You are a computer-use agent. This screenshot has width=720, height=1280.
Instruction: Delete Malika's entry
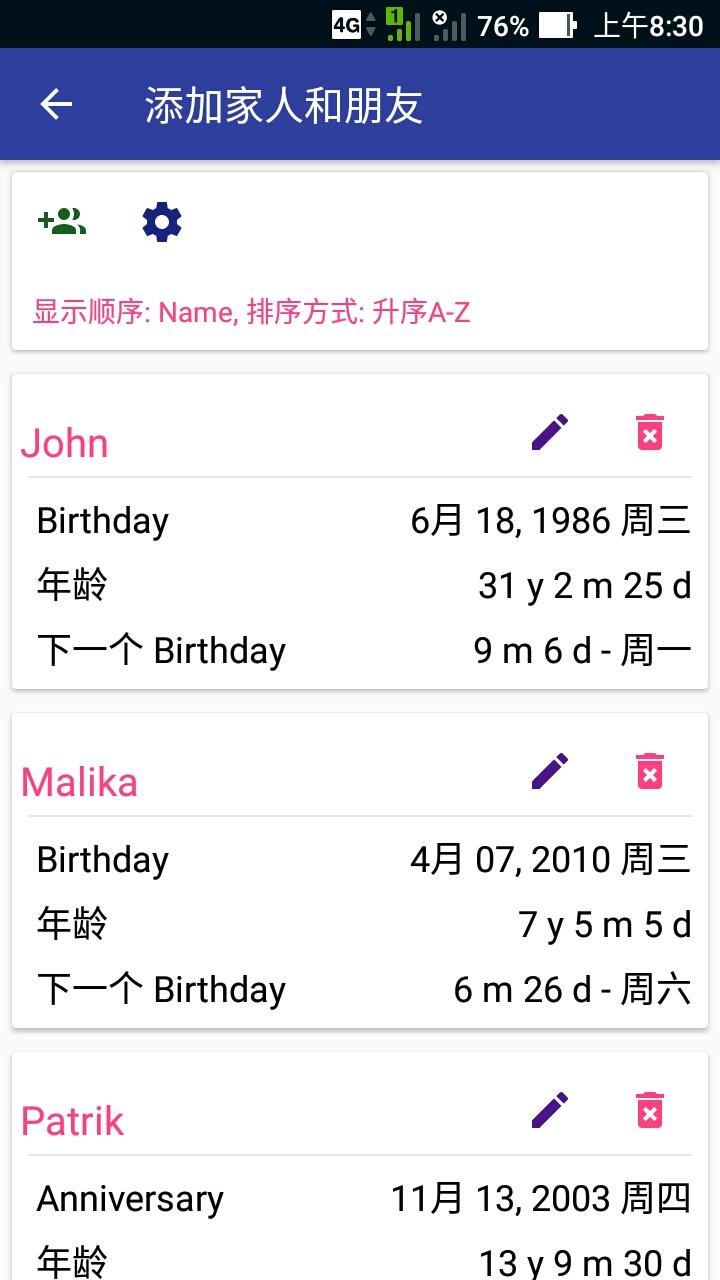(650, 771)
